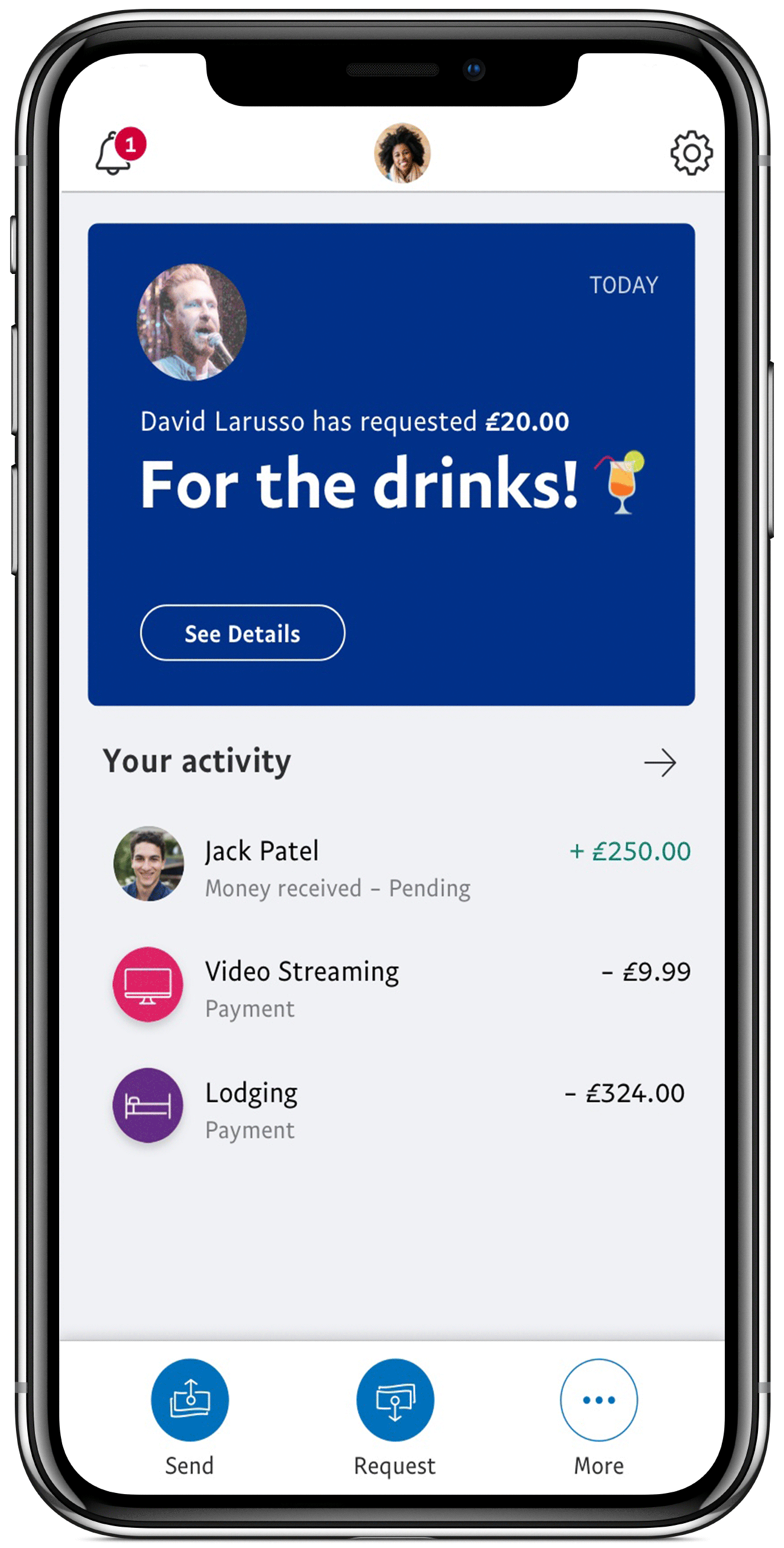
Task: Open the settings gear
Action: (691, 153)
